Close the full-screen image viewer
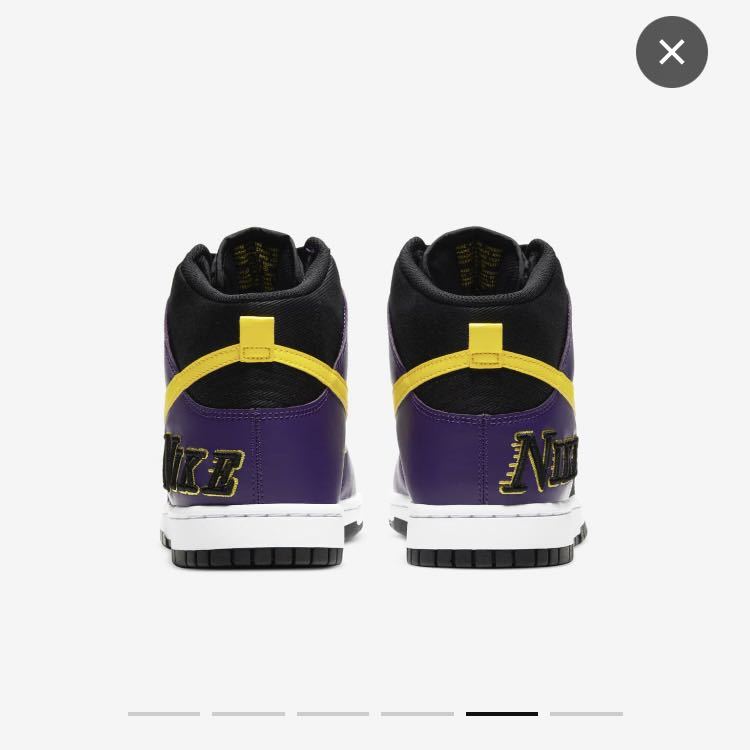The width and height of the screenshot is (750, 750). [671, 52]
